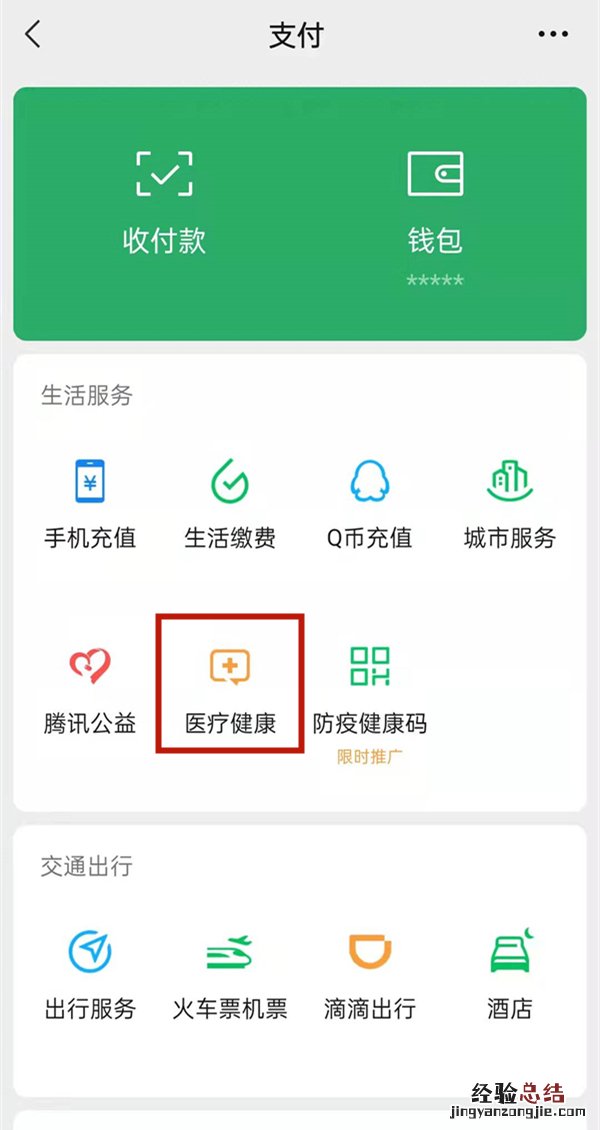
Task: Open 出行服务 travel services
Action: pos(90,975)
